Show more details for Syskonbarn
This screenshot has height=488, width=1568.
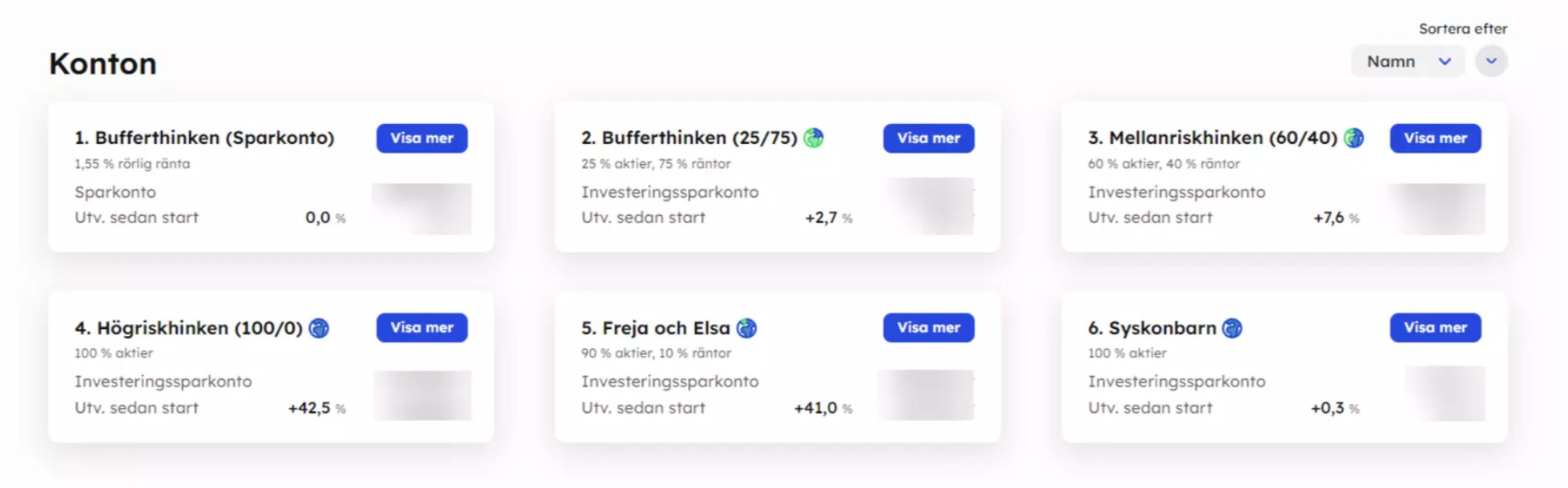click(x=1435, y=328)
